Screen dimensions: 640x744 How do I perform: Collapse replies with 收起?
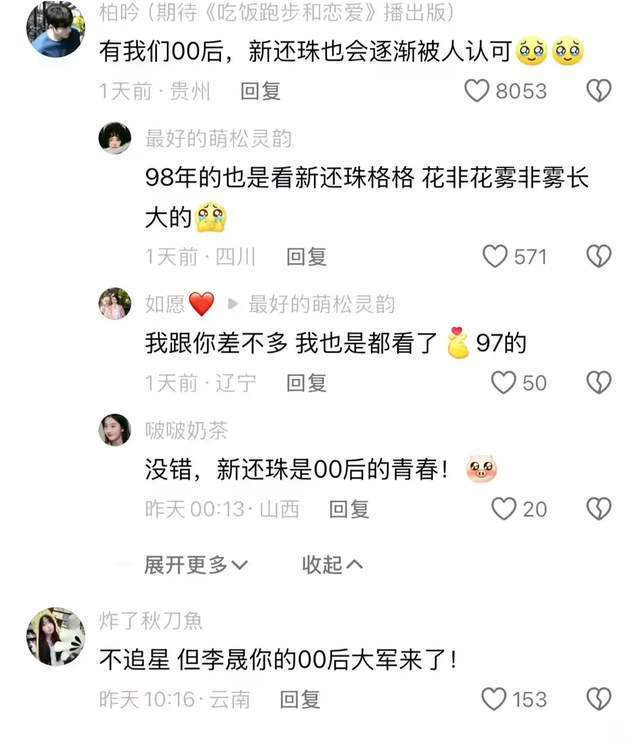pos(332,565)
